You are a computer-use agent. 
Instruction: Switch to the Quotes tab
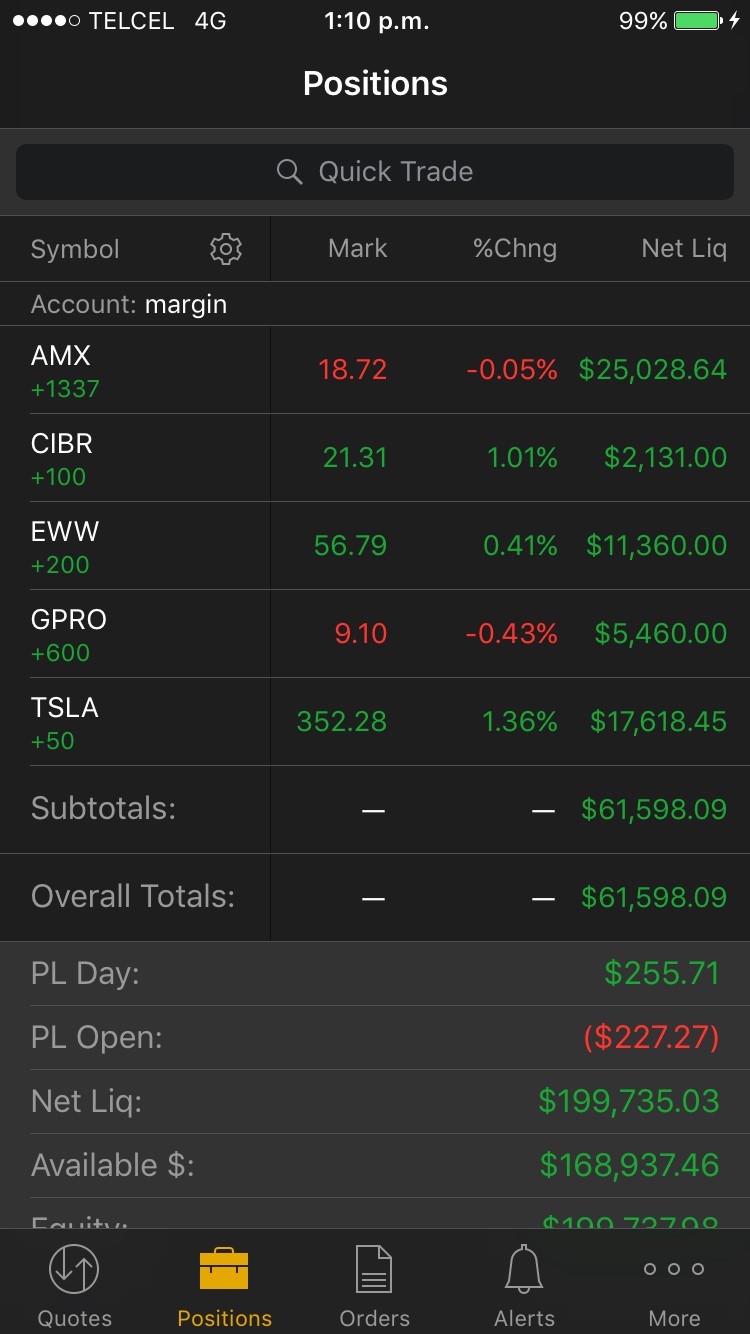click(75, 1284)
